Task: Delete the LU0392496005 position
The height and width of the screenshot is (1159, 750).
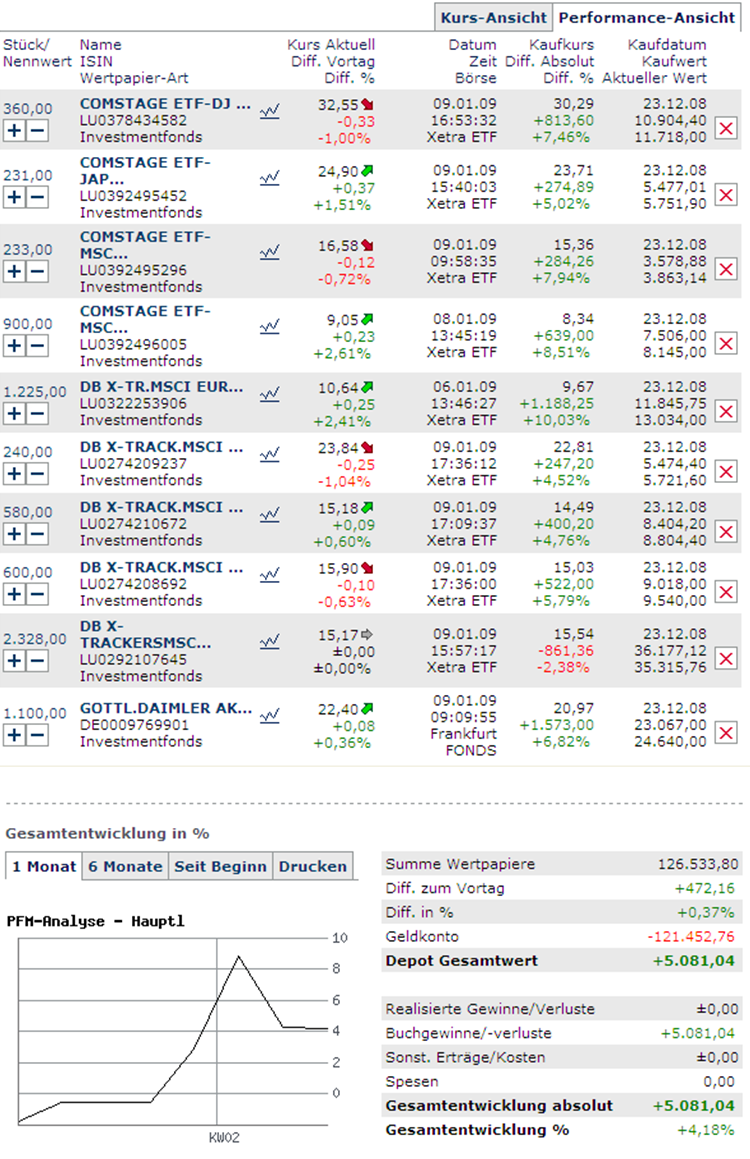Action: click(727, 343)
